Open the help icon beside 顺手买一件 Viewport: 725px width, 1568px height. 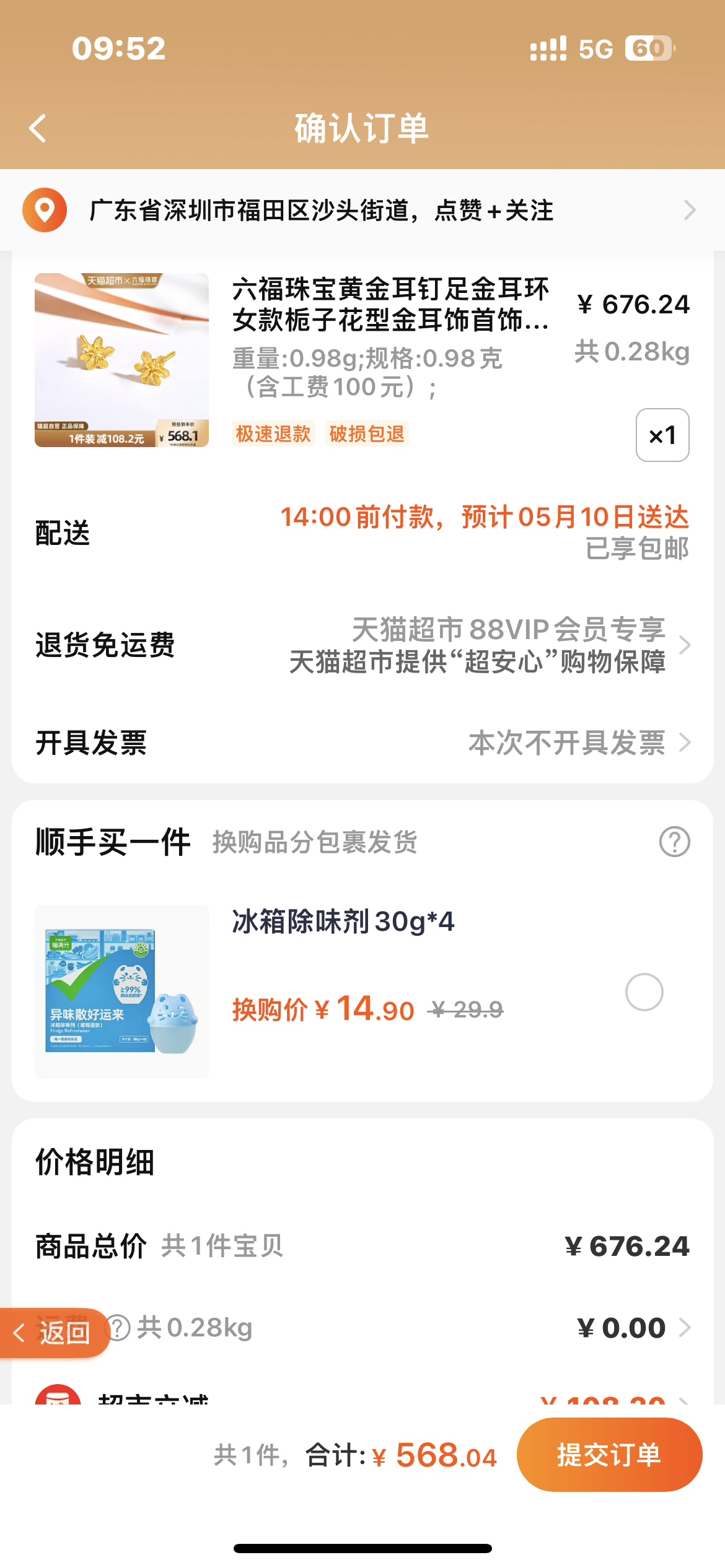(674, 841)
